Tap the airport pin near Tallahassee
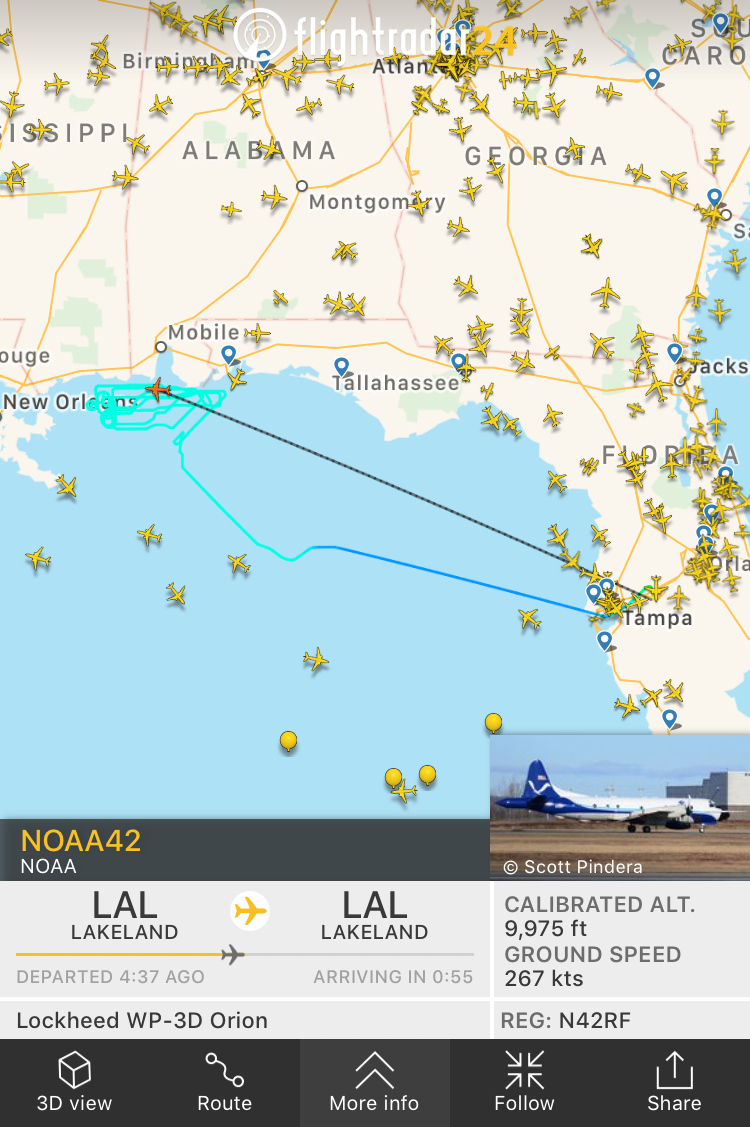The image size is (750, 1127). click(x=342, y=367)
